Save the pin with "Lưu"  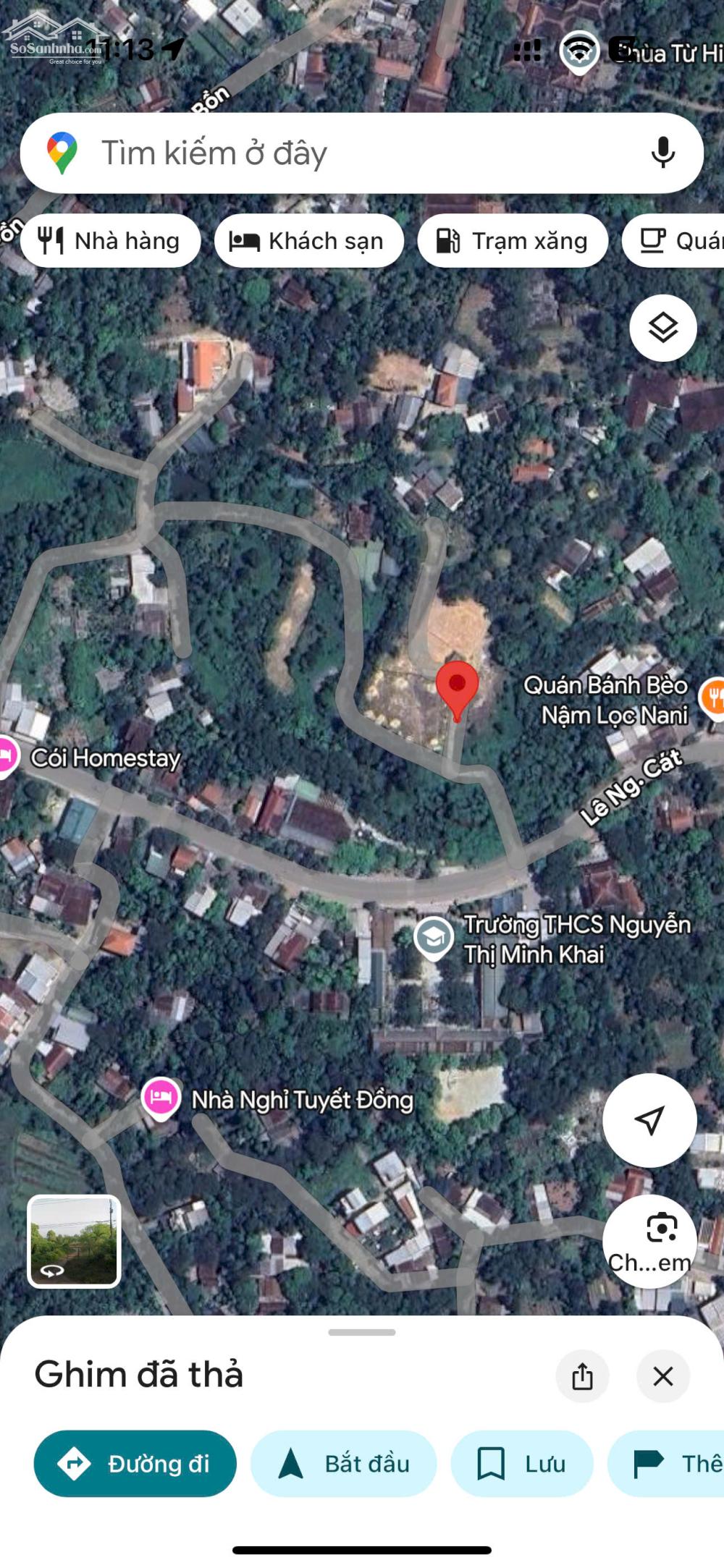click(521, 1464)
